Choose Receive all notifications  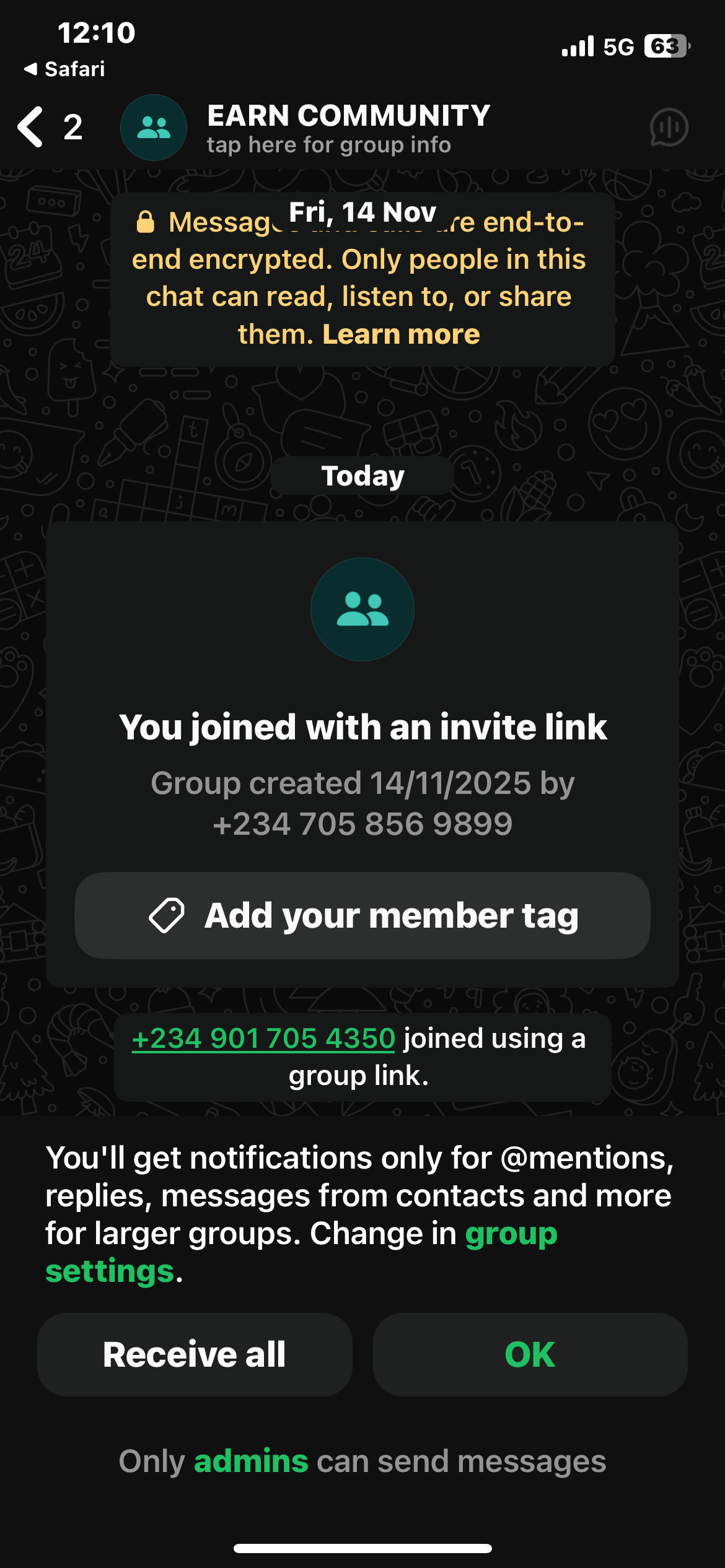click(x=195, y=1354)
